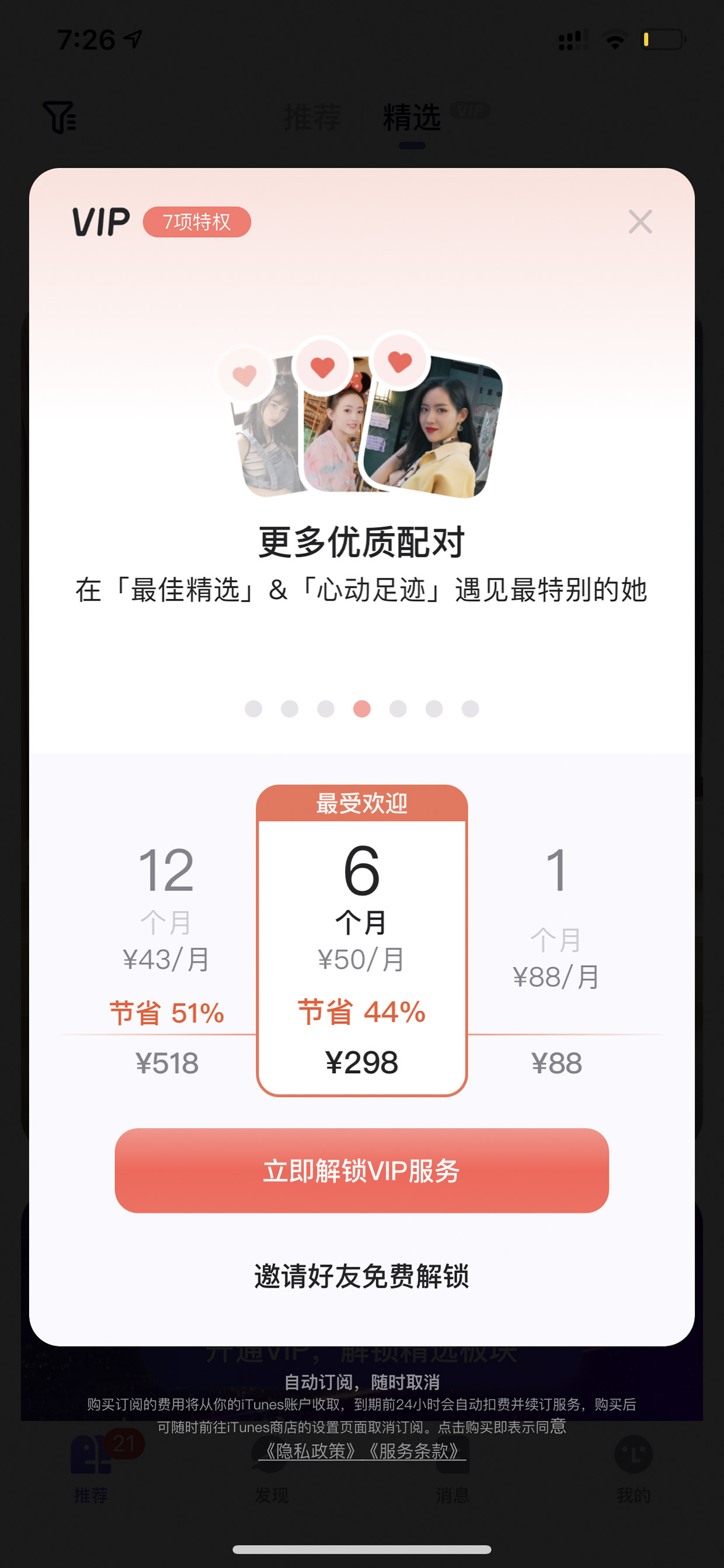This screenshot has height=1568, width=724.
Task: Pick the 1个月 ¥88 plan
Action: click(556, 959)
